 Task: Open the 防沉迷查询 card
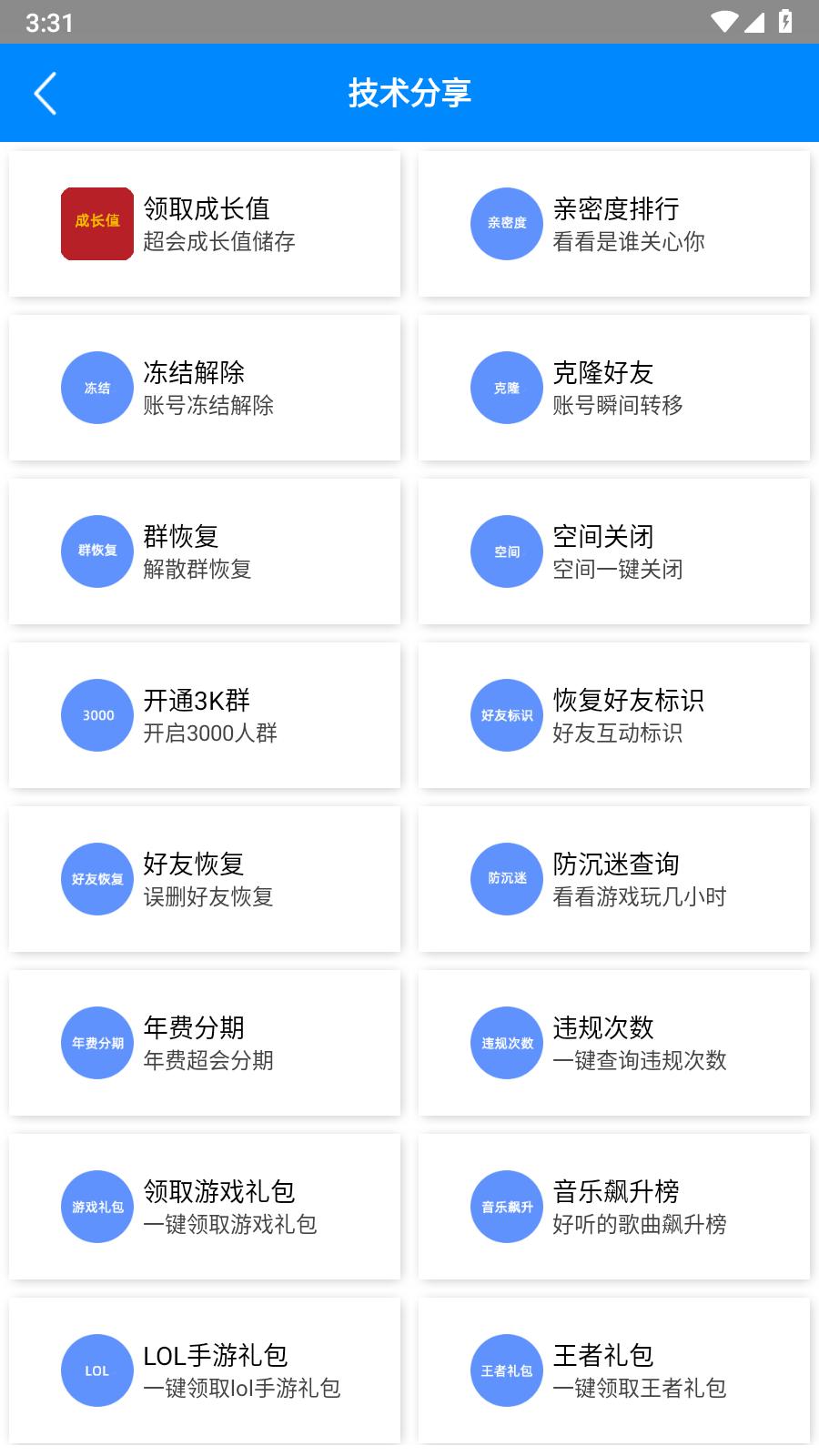click(x=614, y=879)
